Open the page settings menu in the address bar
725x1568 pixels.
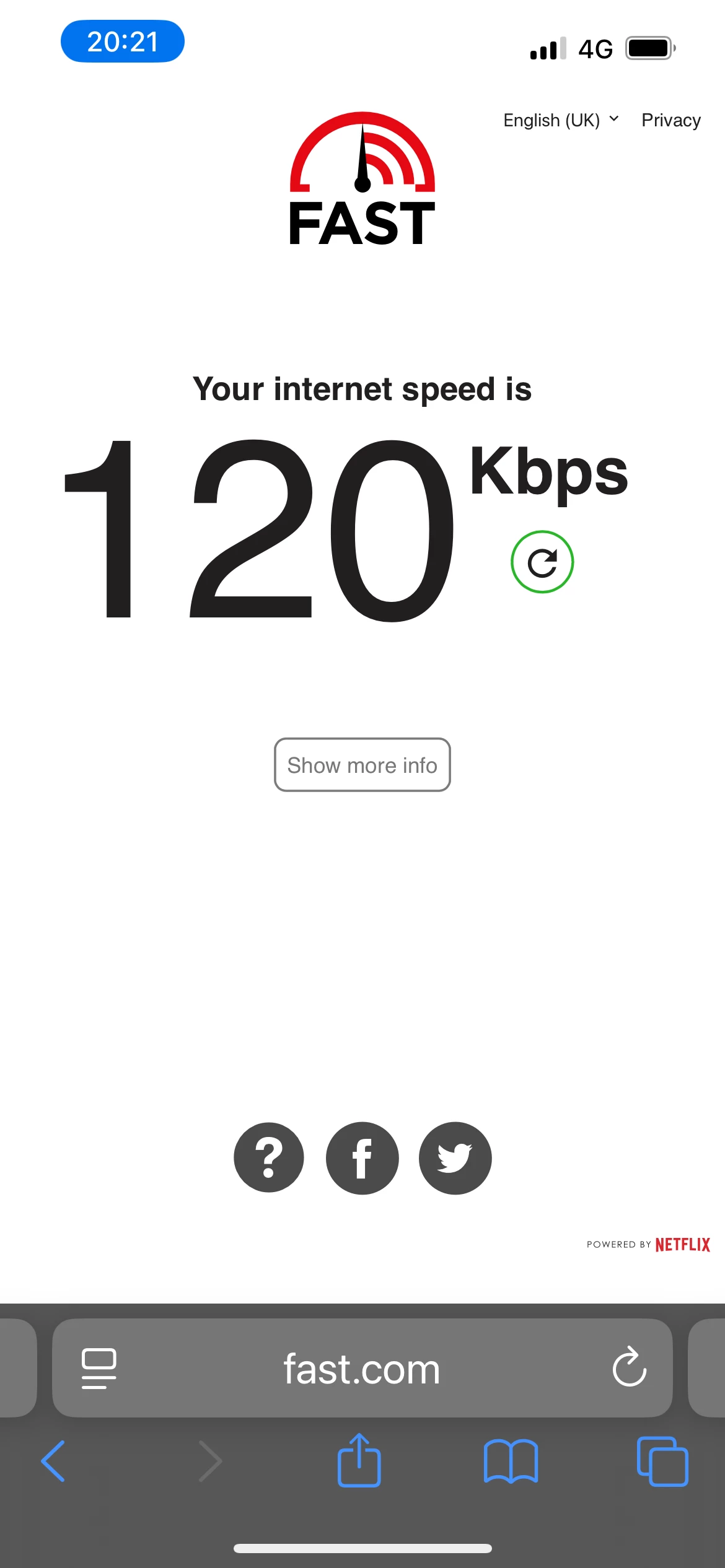(x=99, y=1368)
